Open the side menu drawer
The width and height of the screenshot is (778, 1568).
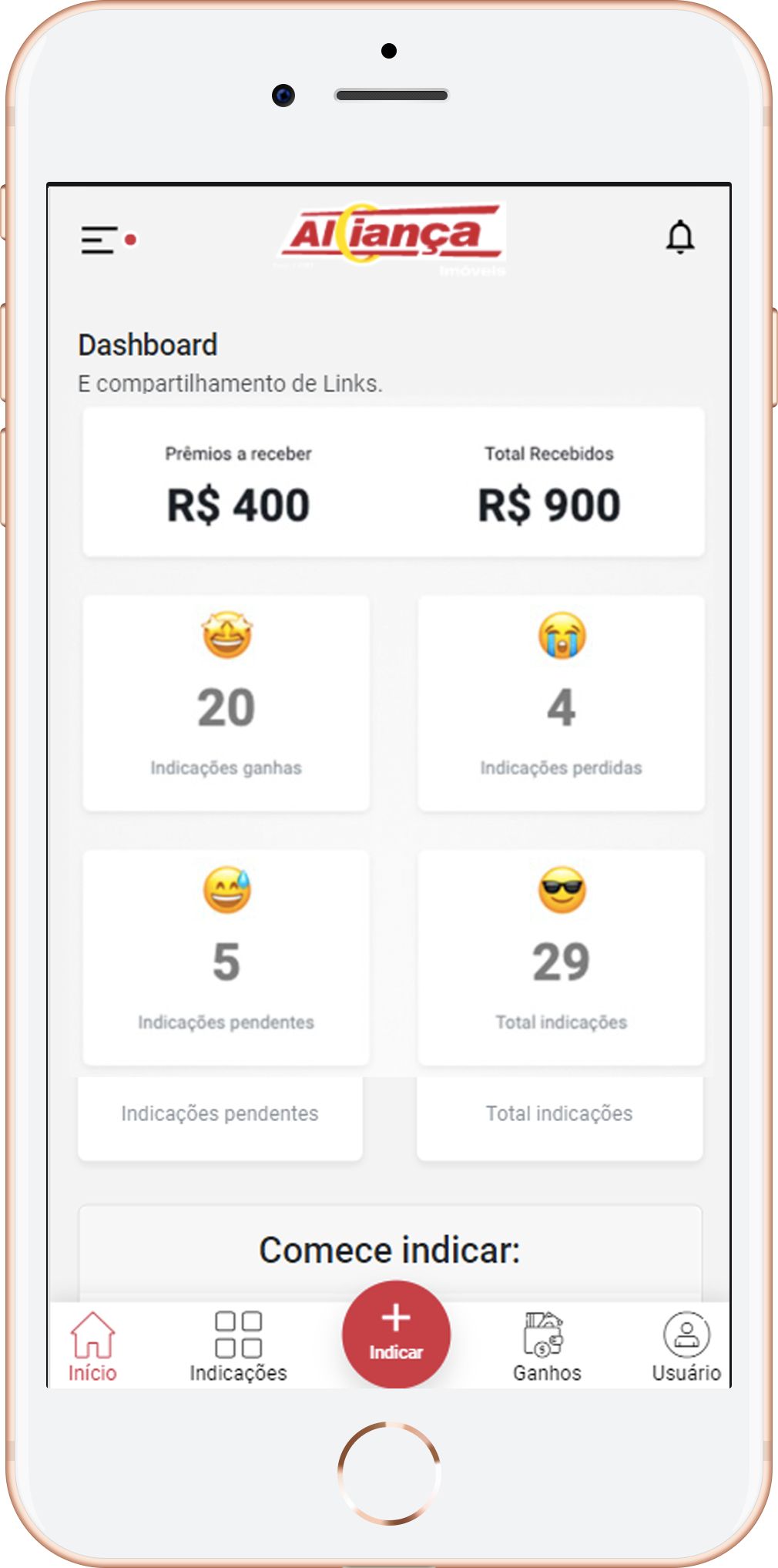(101, 240)
